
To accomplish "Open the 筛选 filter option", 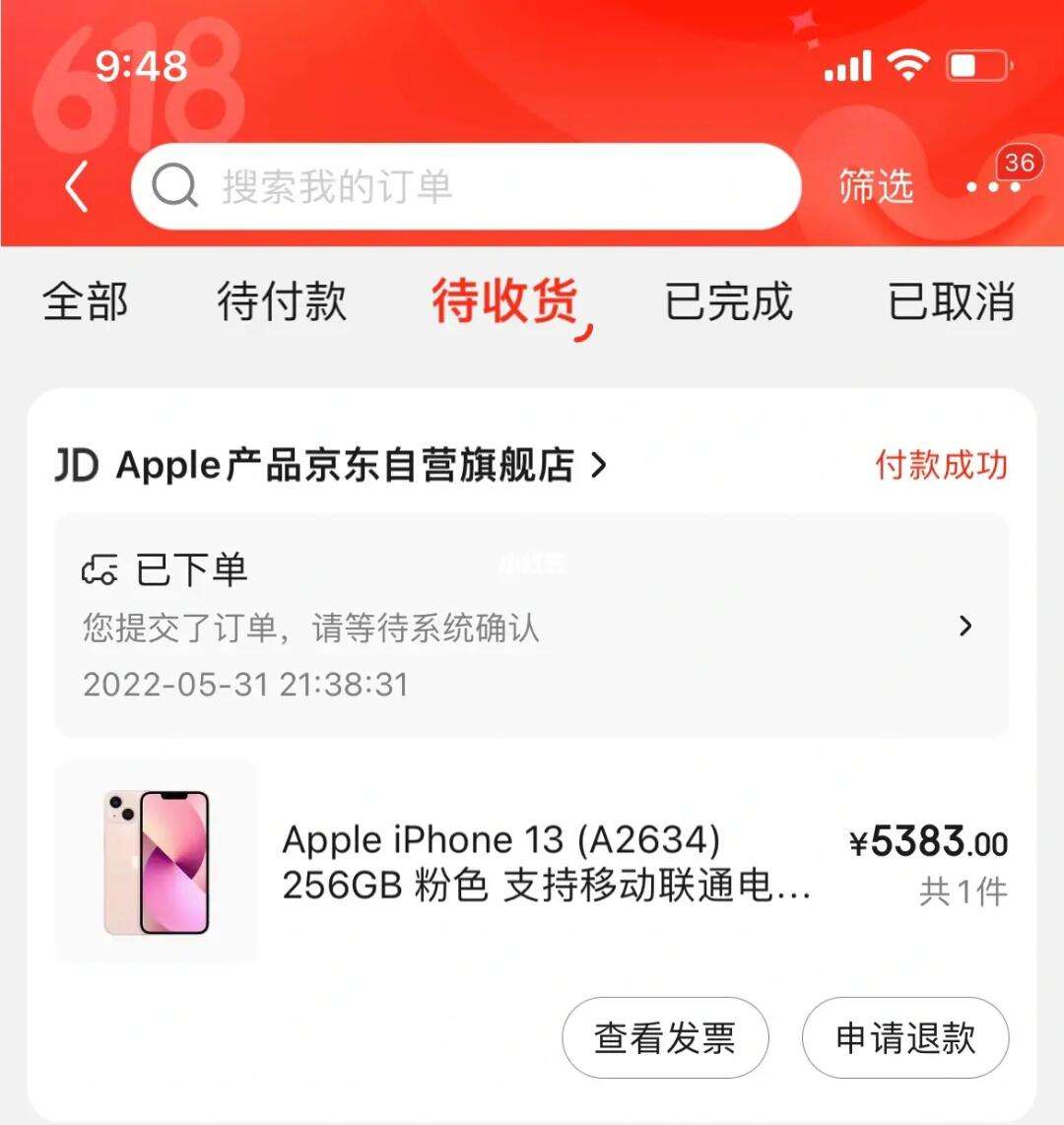I will 876,187.
